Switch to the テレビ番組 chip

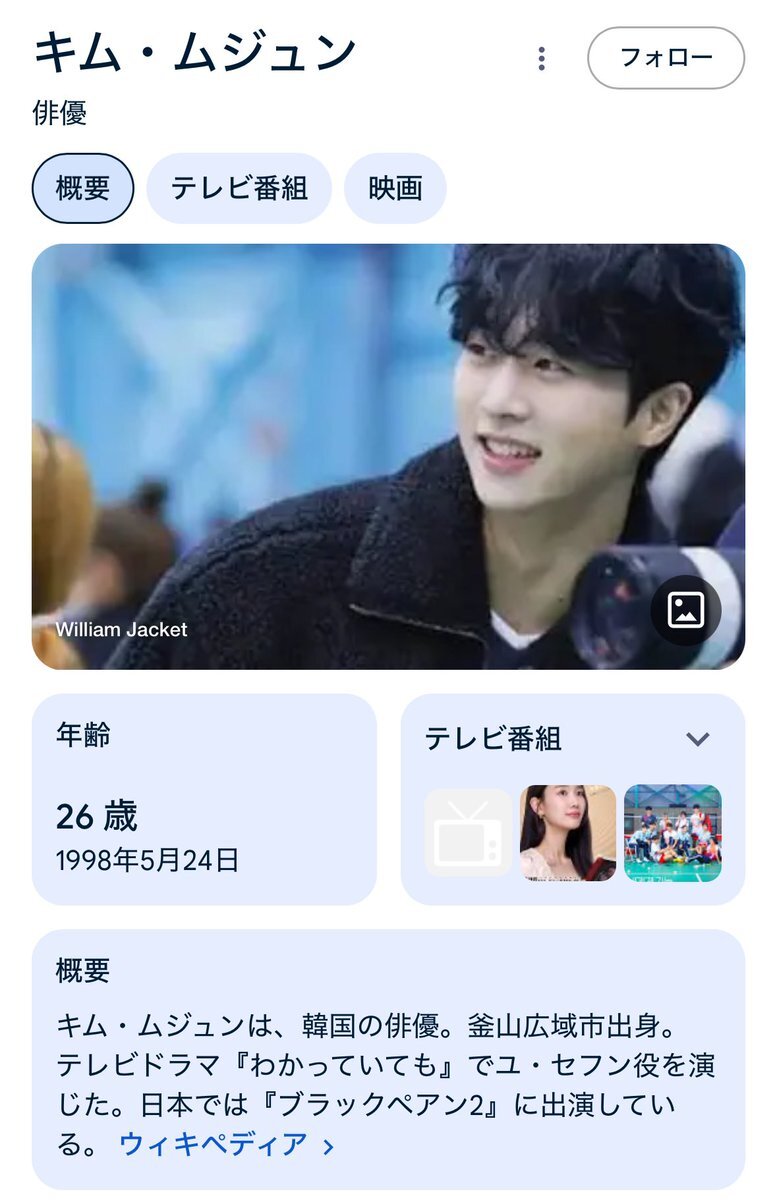(x=239, y=188)
